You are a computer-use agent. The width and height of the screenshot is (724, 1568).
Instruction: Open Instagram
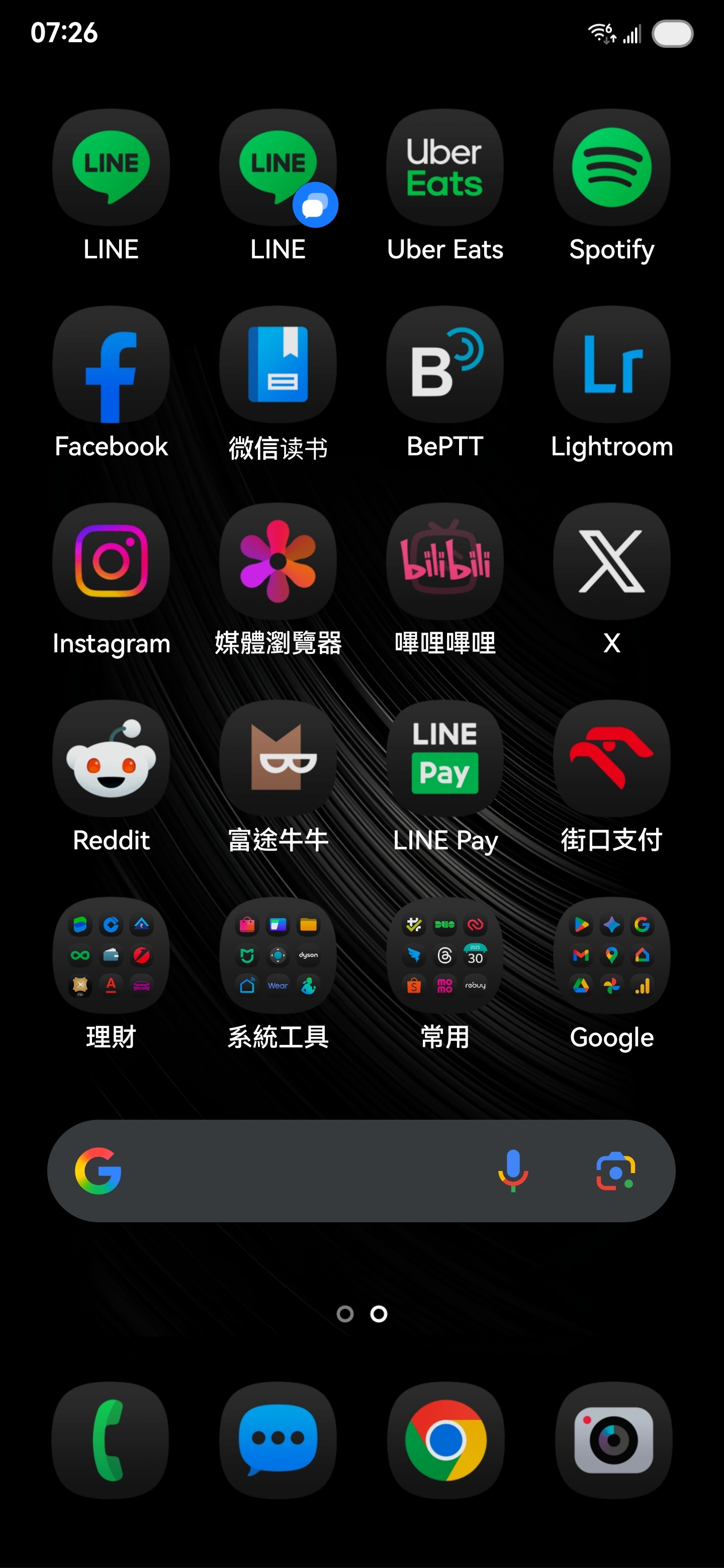pyautogui.click(x=111, y=561)
